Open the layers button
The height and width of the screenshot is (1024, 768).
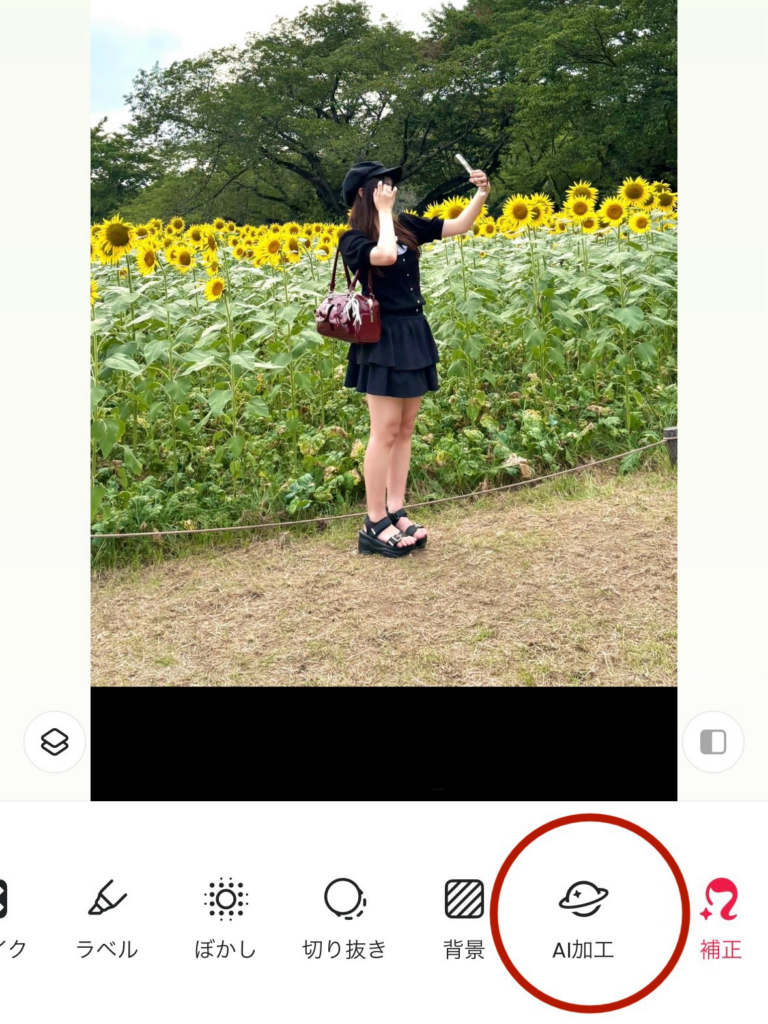click(x=54, y=742)
